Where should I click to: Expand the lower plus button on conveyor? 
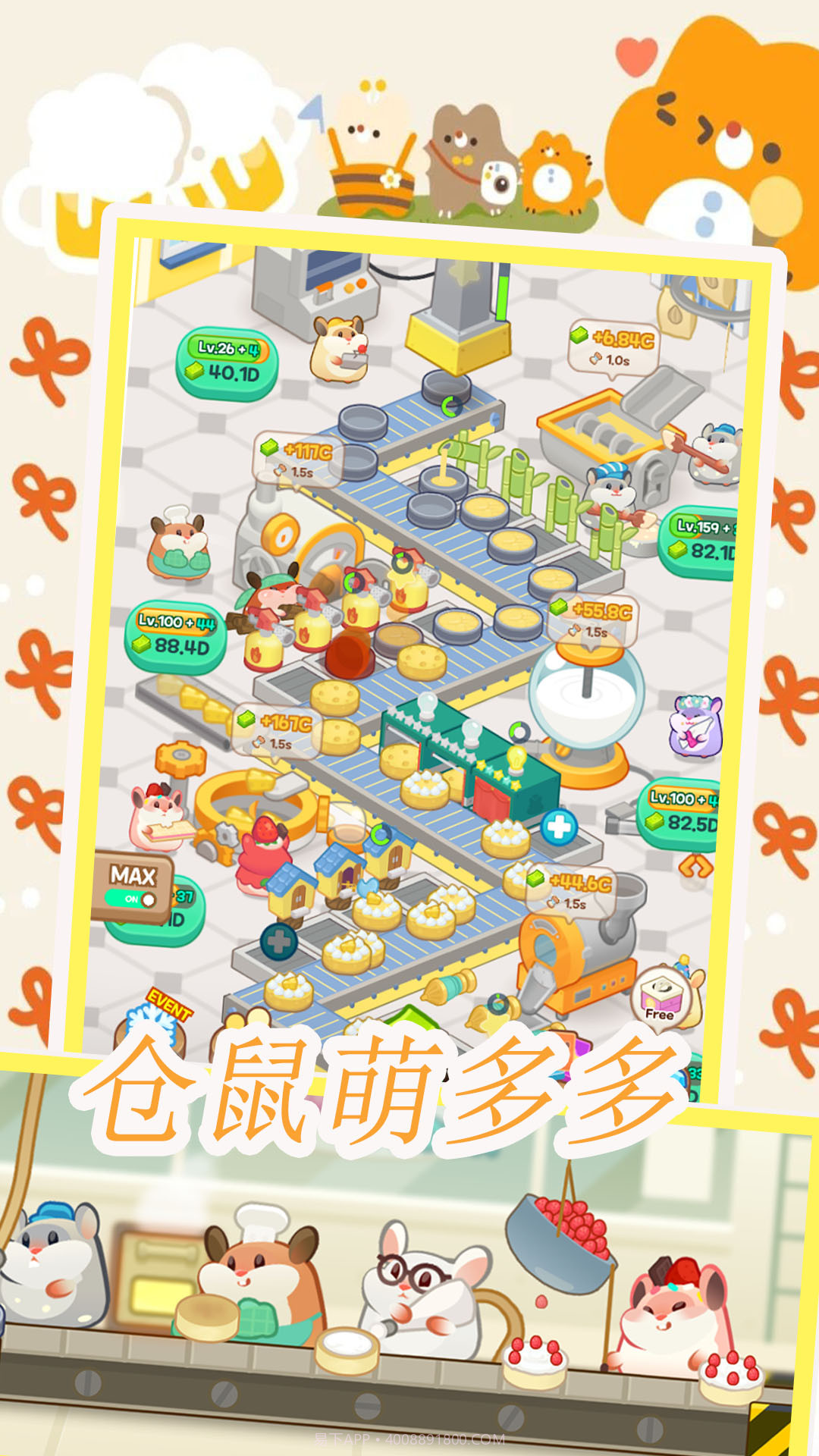pos(279,941)
